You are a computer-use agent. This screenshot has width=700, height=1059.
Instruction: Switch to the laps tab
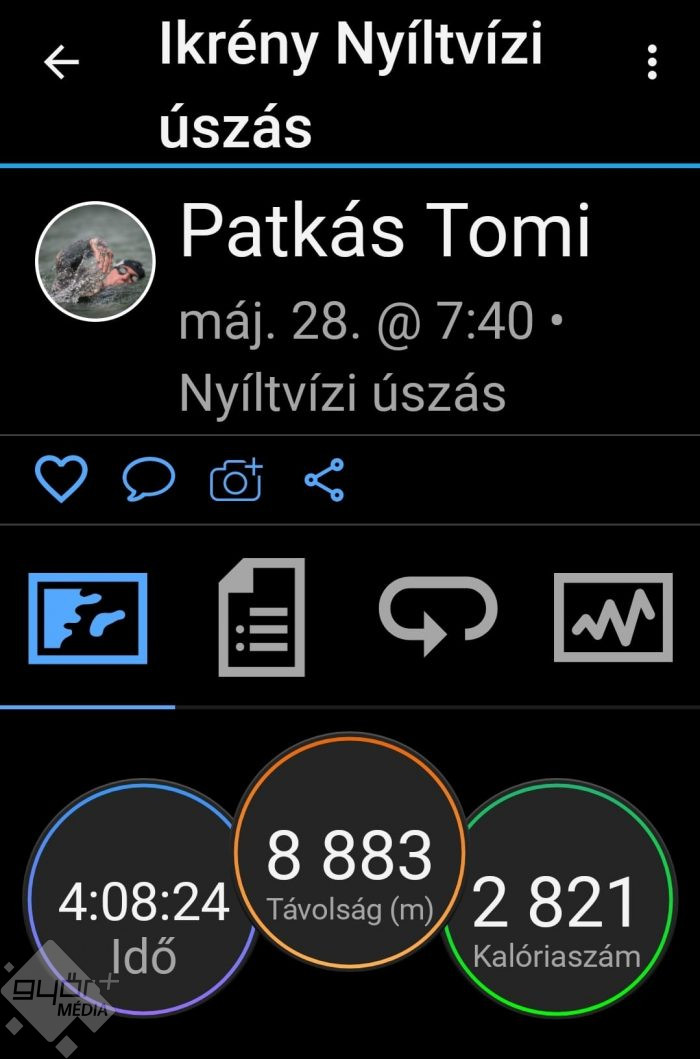point(438,617)
